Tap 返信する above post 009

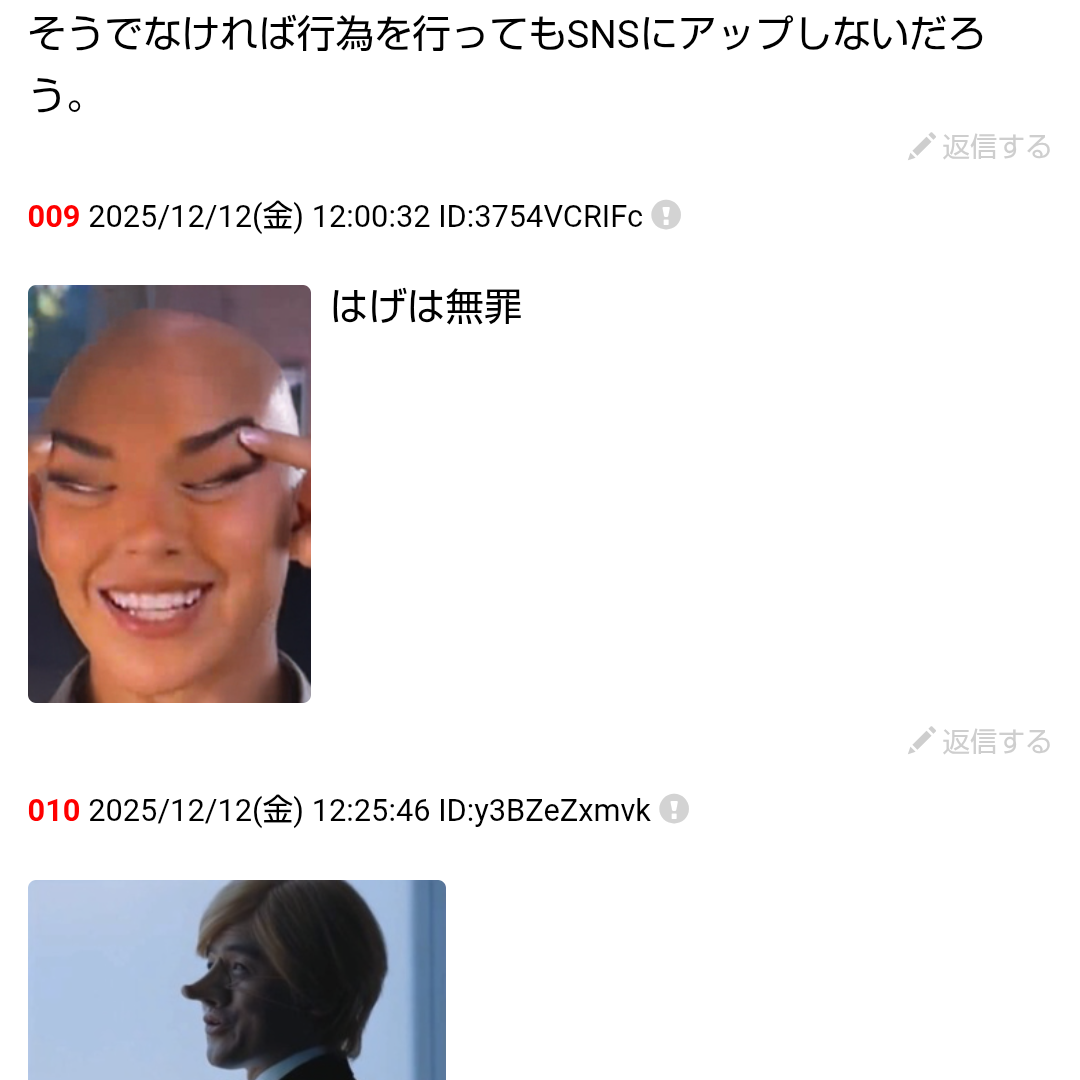click(980, 148)
